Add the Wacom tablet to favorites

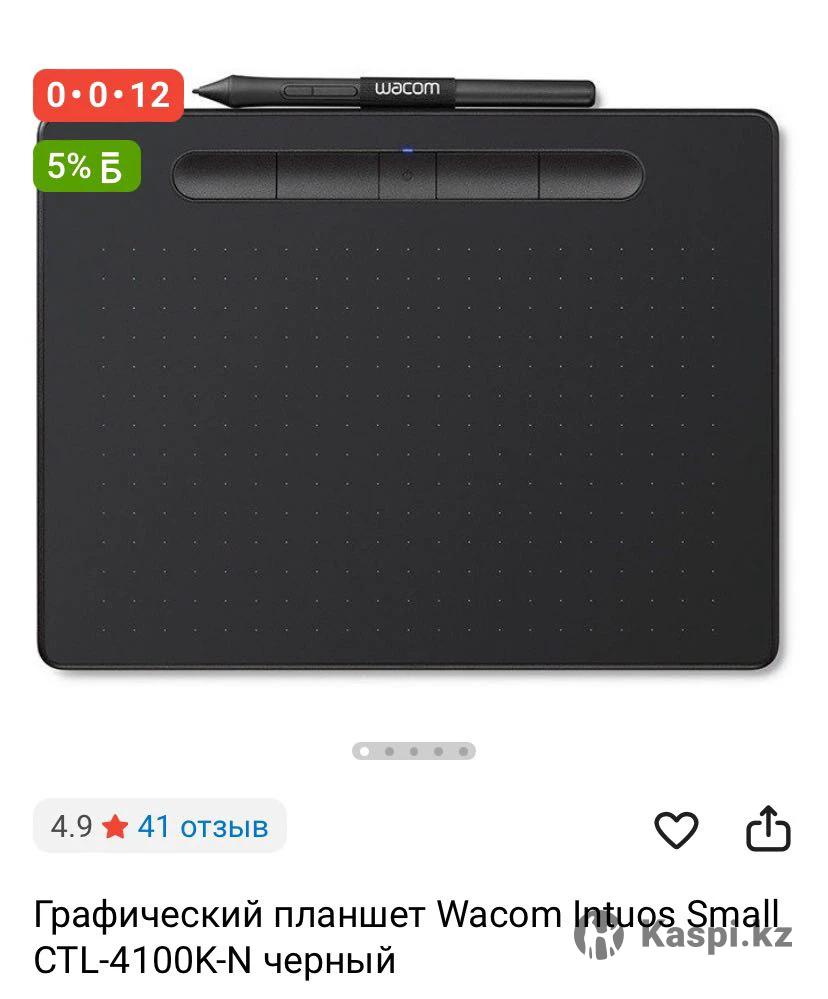pos(676,829)
